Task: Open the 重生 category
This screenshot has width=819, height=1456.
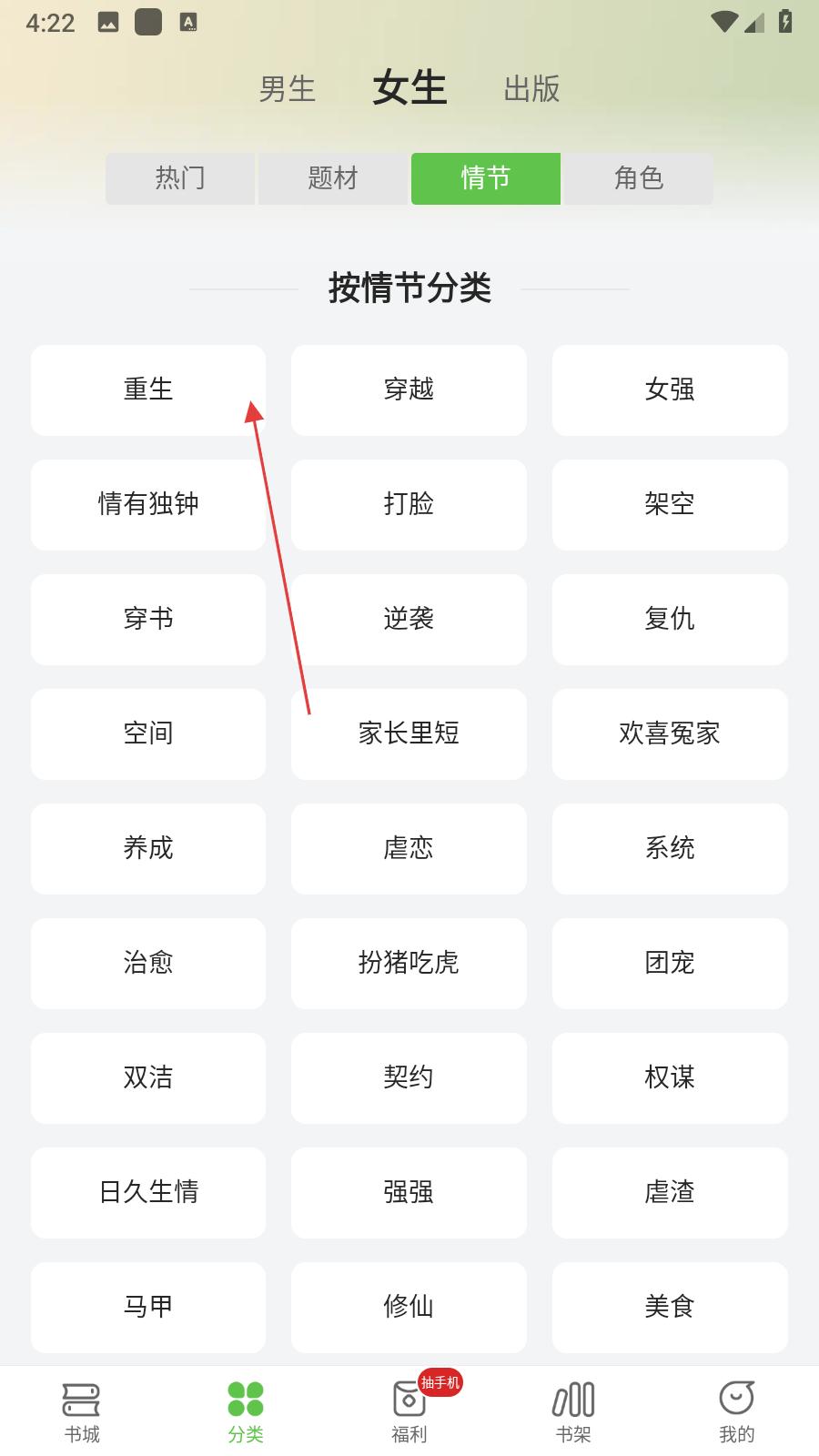Action: [x=148, y=389]
